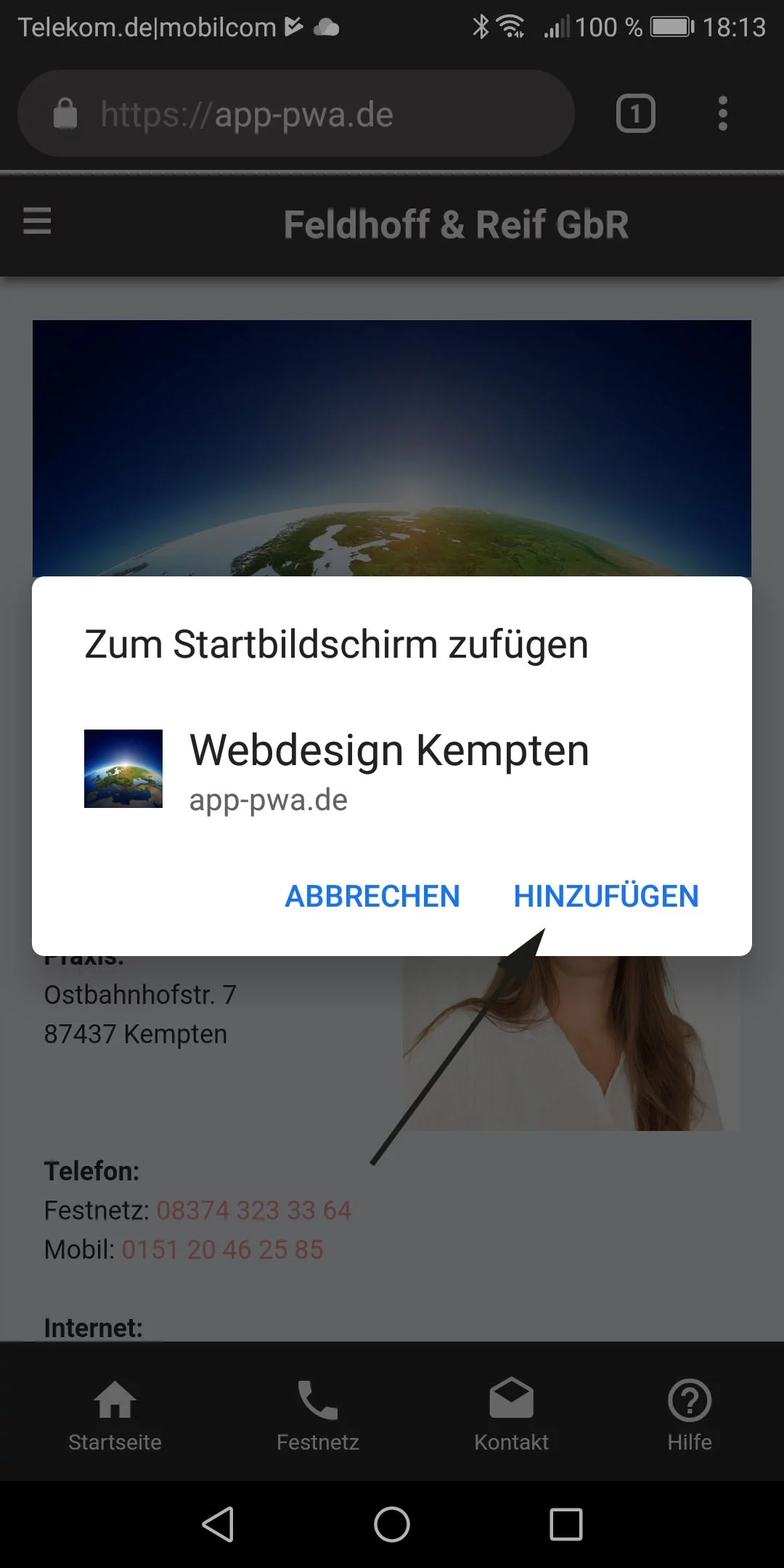Screen dimensions: 784x1568
Task: Return to the system home screen
Action: coord(392,1524)
